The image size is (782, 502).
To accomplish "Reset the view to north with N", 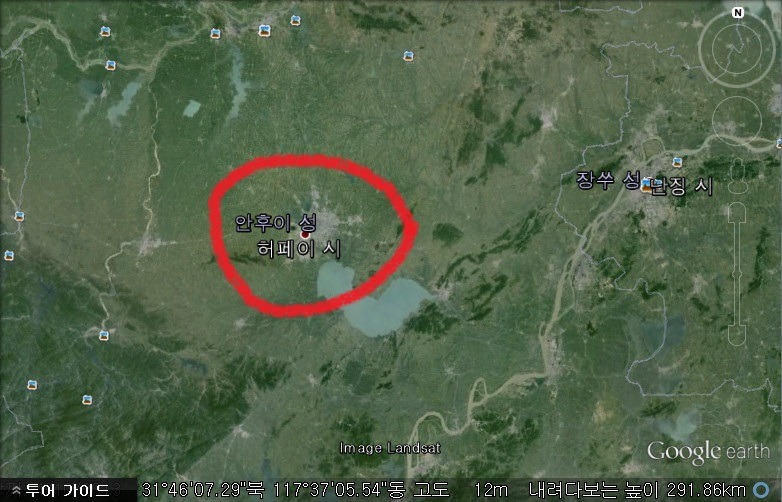I will [737, 13].
